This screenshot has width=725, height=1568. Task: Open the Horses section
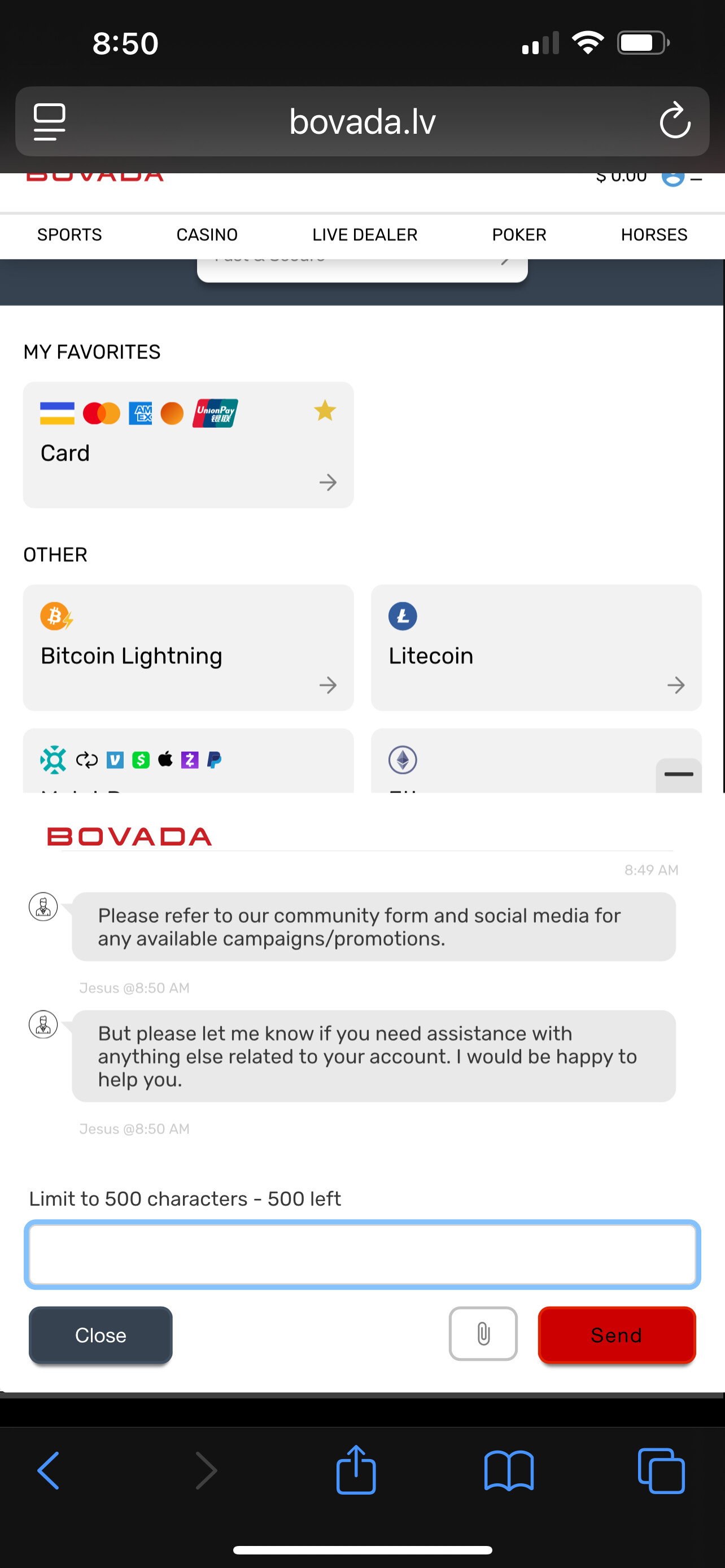coord(654,235)
